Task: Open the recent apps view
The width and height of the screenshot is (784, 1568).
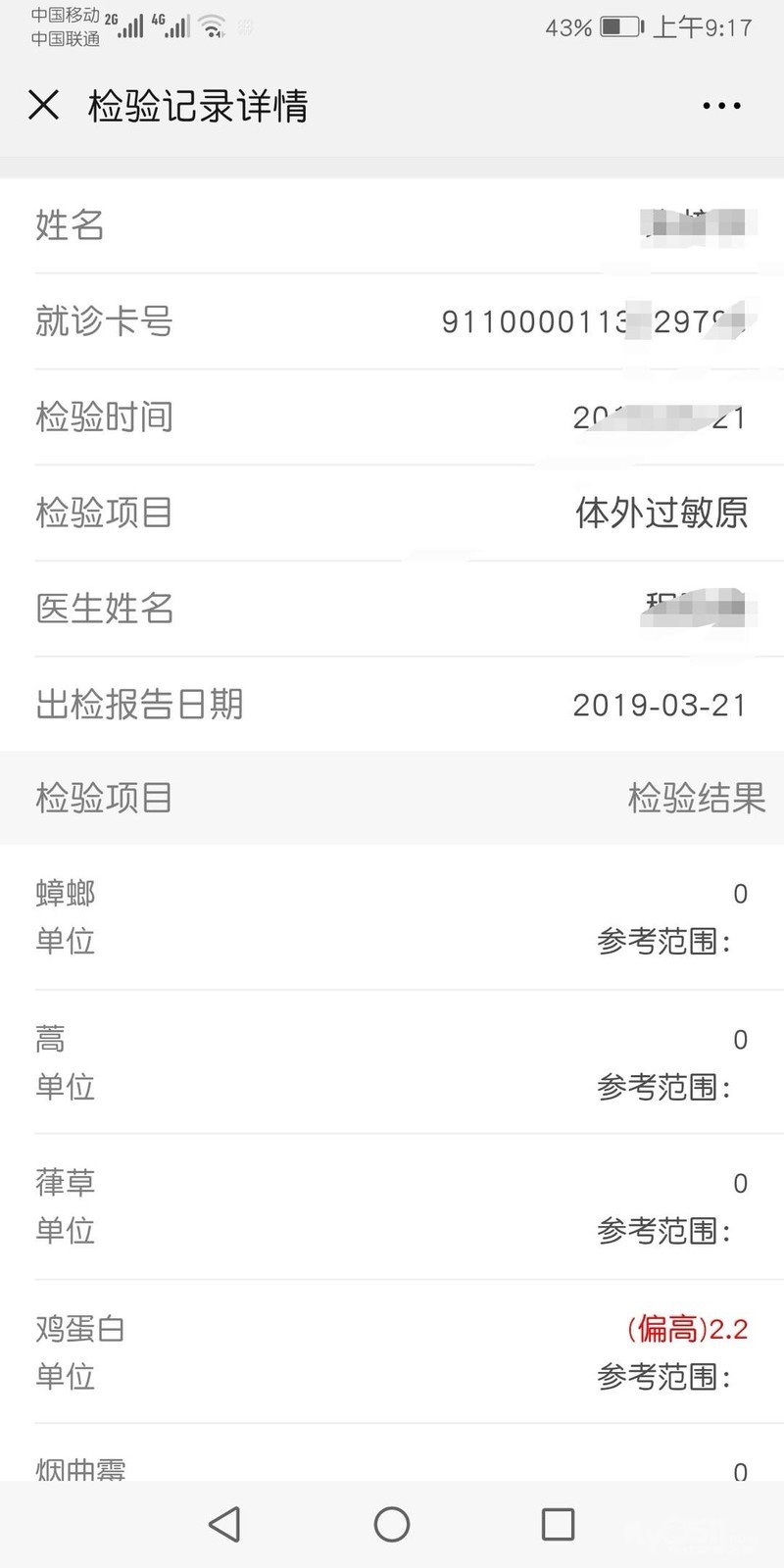Action: point(558,1524)
